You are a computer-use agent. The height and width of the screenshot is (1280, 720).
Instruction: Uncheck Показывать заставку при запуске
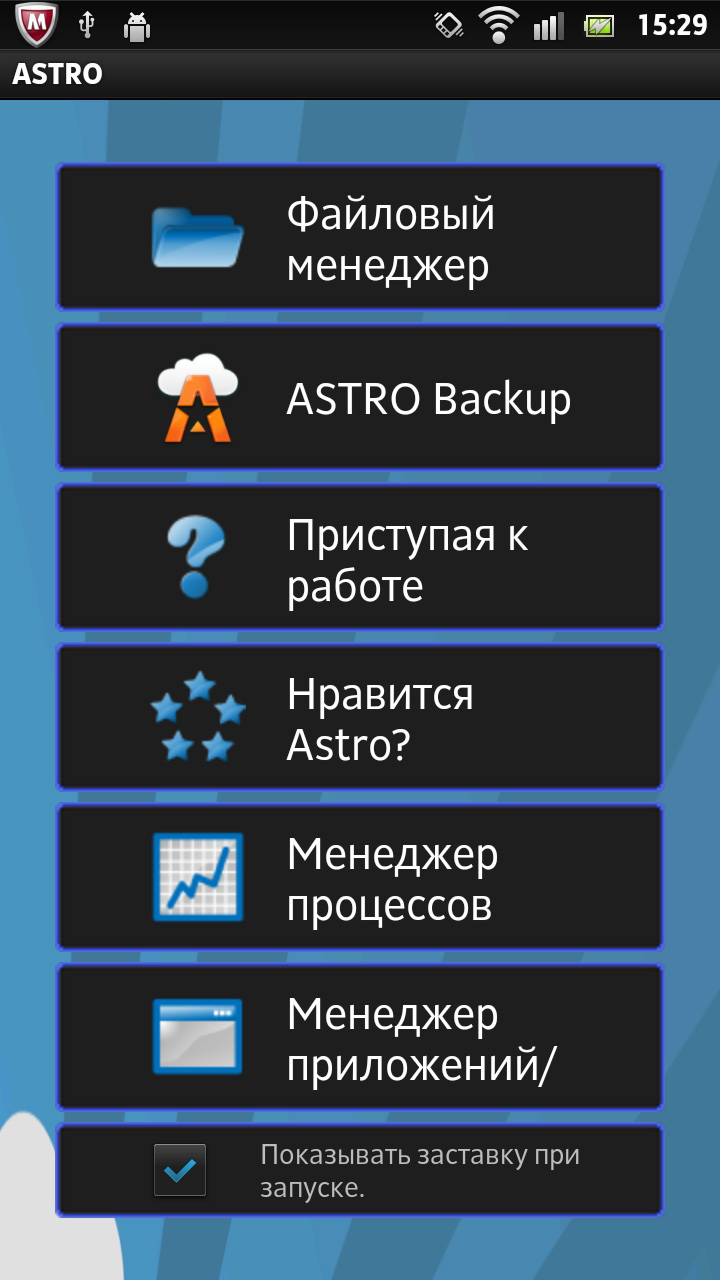point(180,1170)
